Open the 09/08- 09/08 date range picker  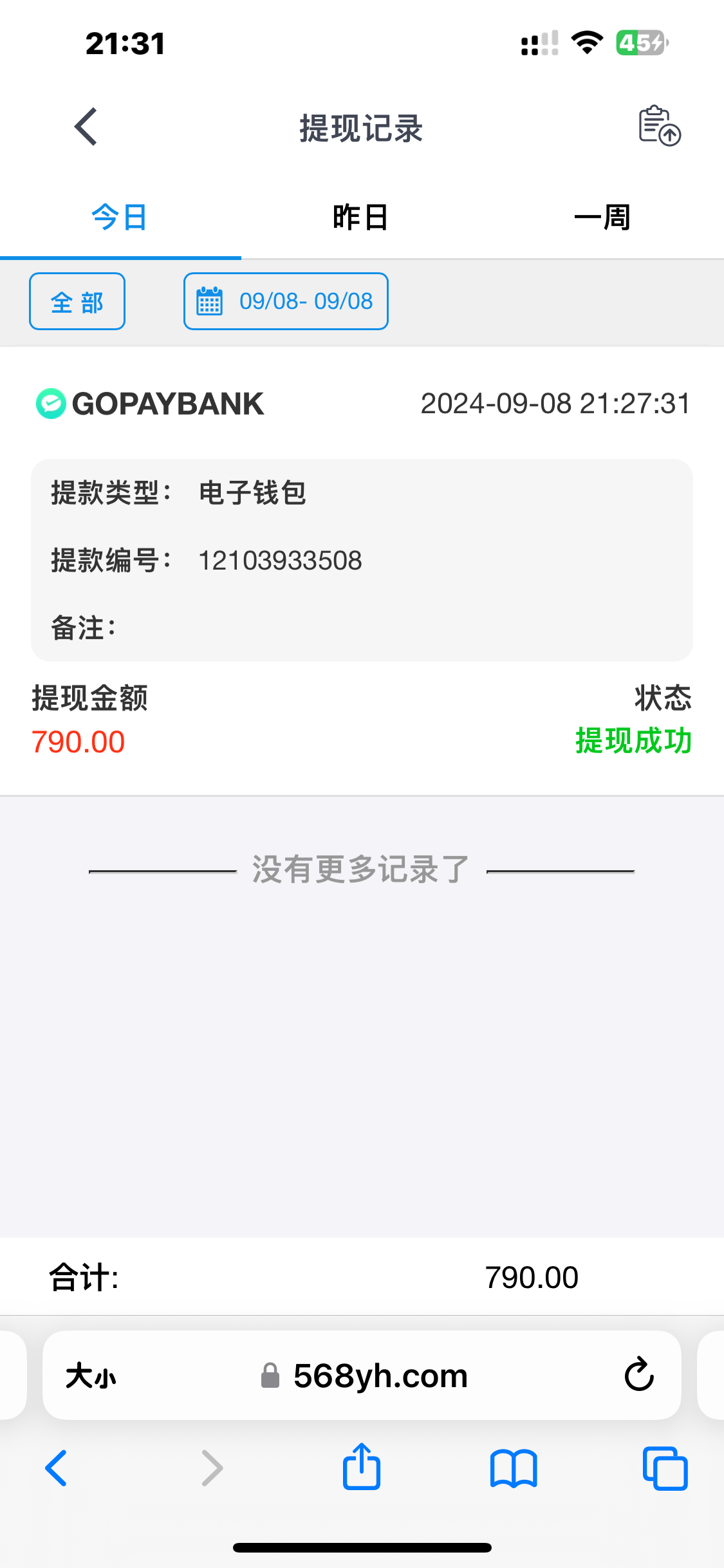point(286,301)
